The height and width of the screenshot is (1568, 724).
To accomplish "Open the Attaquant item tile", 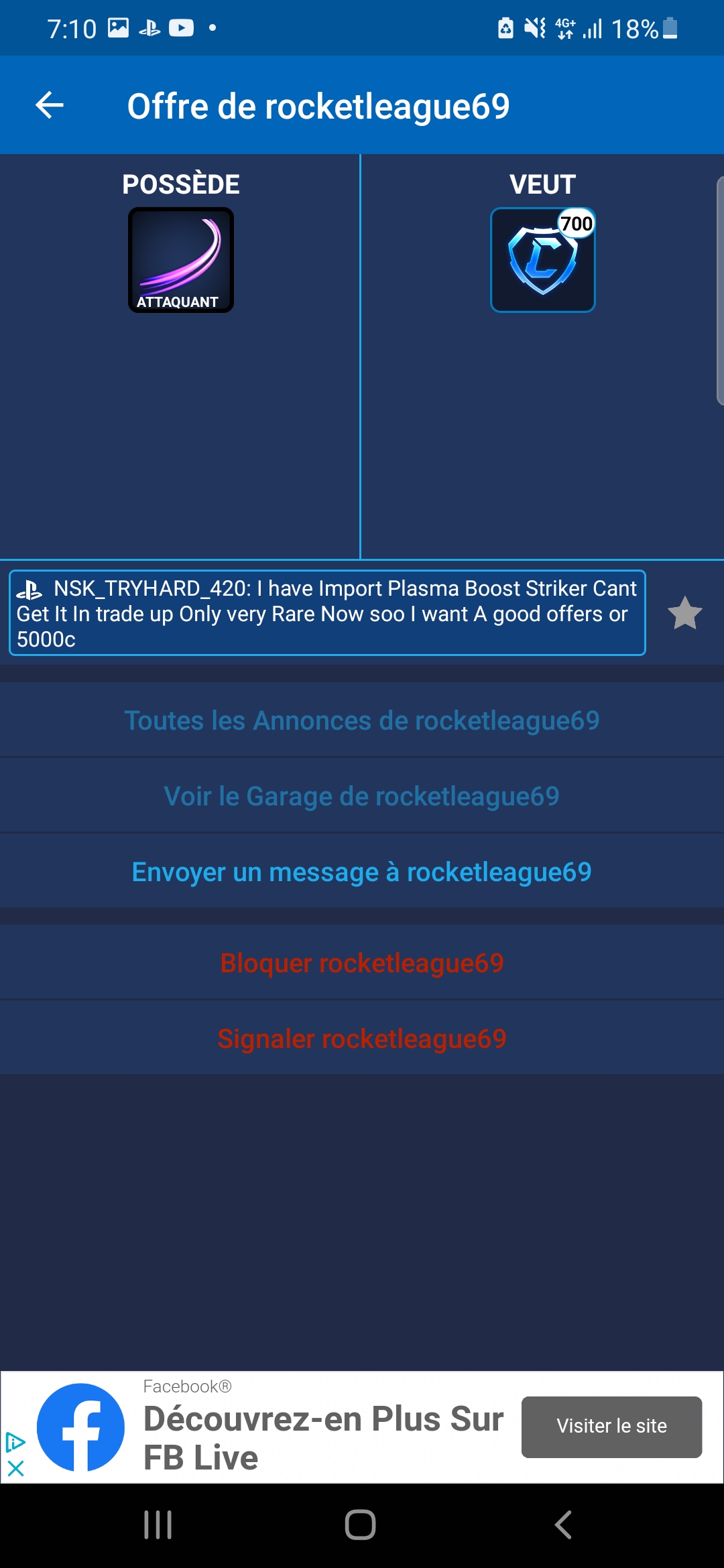I will 181,260.
